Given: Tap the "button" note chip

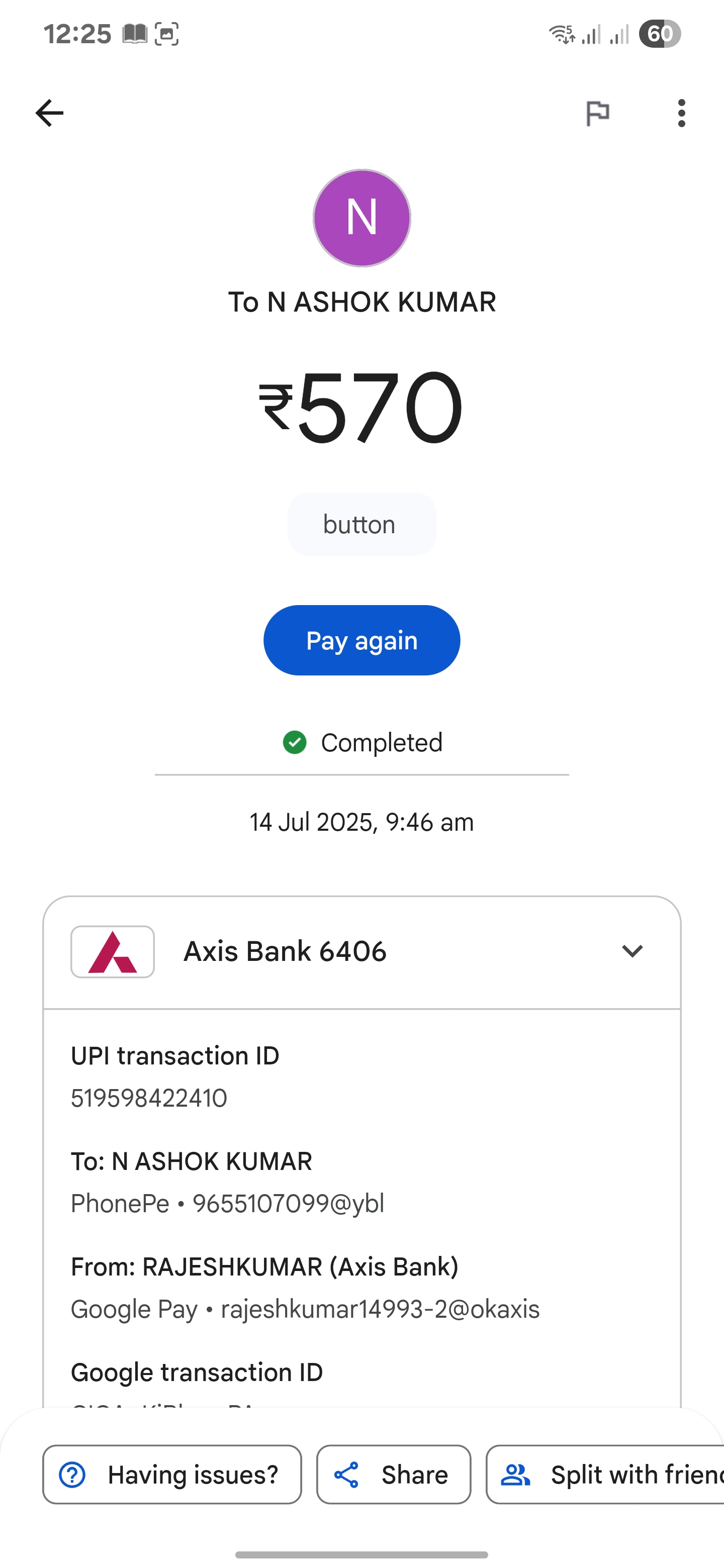Looking at the screenshot, I should pyautogui.click(x=361, y=524).
